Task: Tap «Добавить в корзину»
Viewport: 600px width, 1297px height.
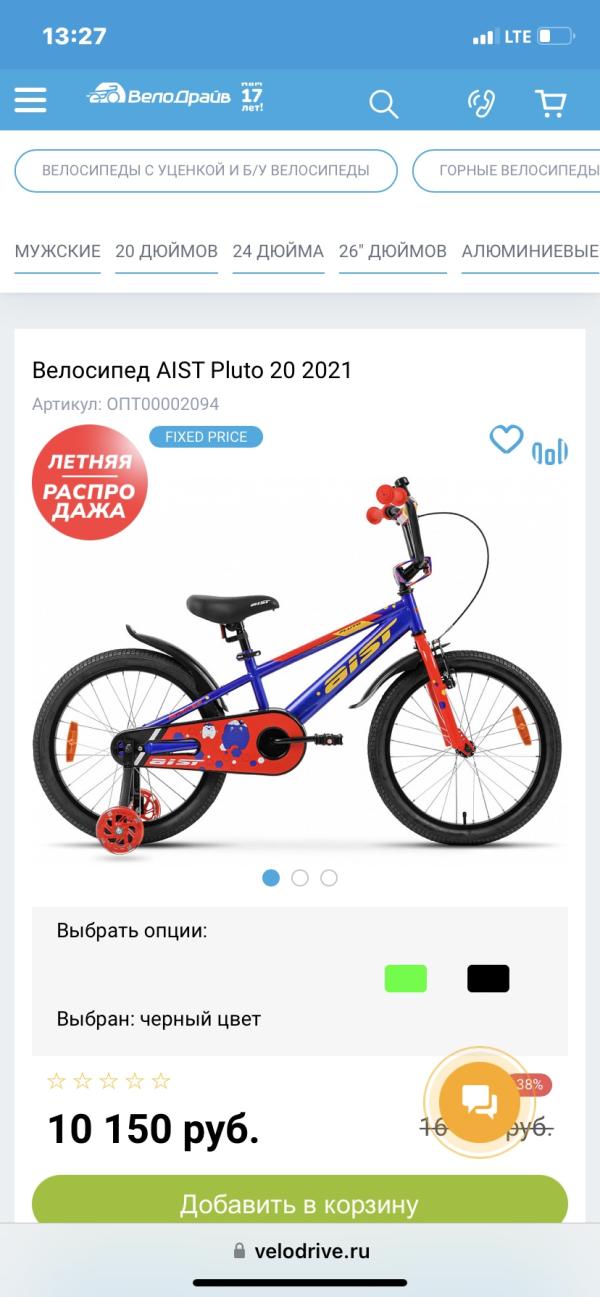Action: click(x=299, y=1204)
